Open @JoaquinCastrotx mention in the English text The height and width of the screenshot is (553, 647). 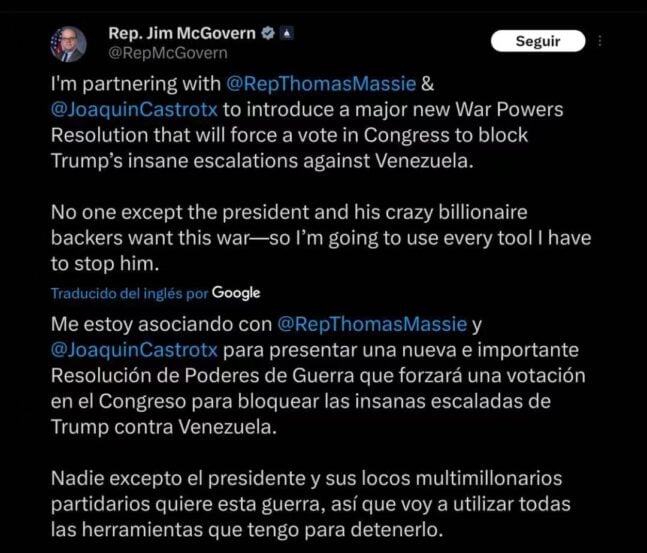point(131,110)
